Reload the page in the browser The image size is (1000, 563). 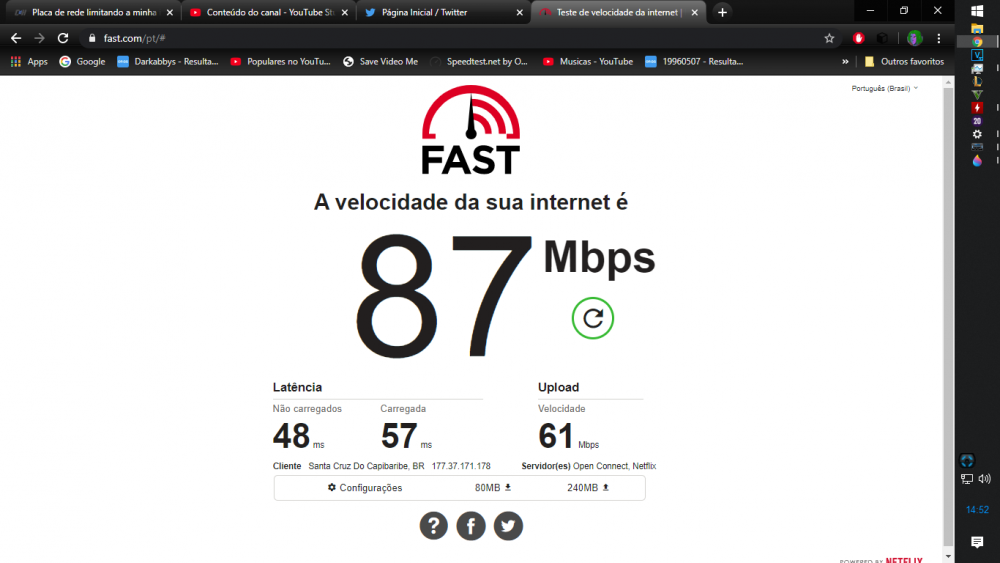[x=63, y=38]
